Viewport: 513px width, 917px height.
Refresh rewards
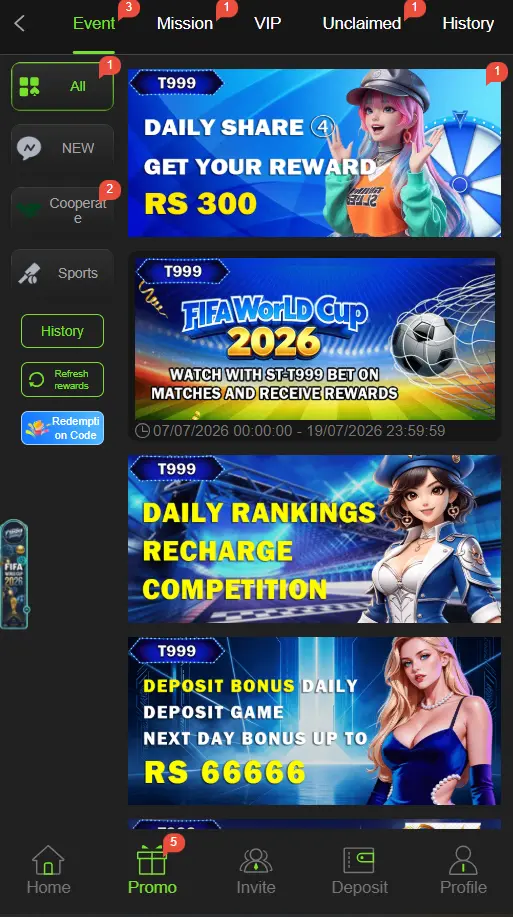coord(62,380)
